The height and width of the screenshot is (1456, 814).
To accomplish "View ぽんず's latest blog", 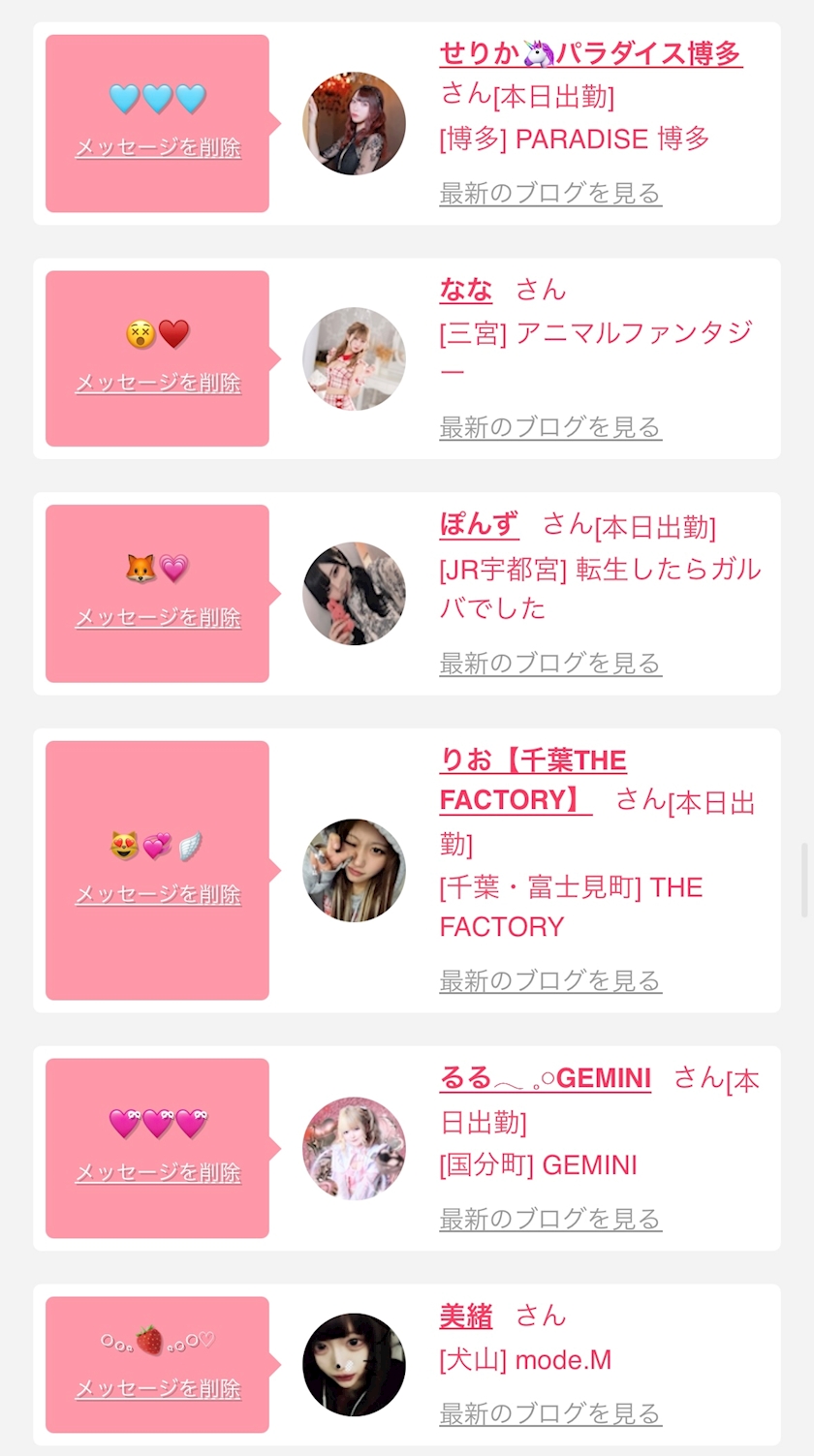I will pos(549,664).
